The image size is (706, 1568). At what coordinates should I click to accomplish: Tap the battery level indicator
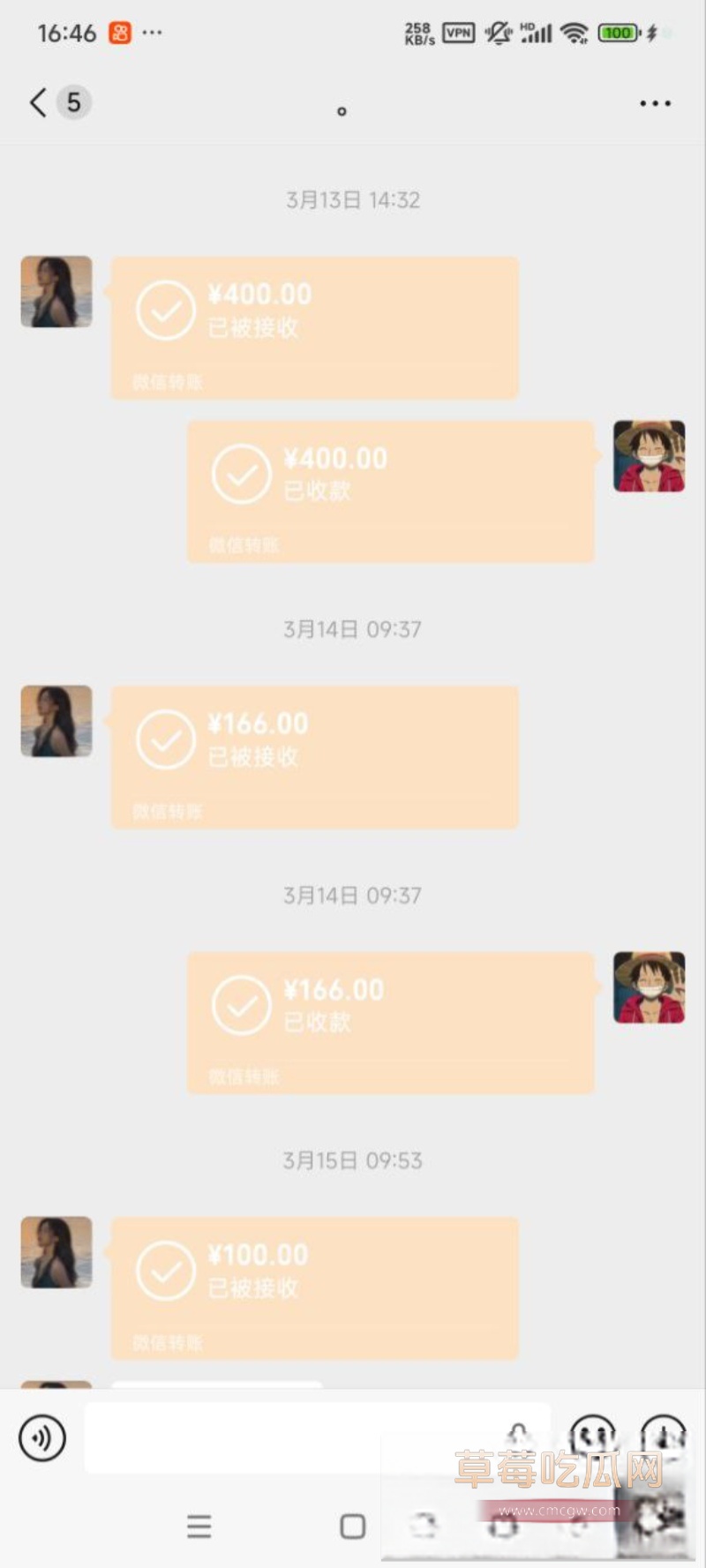point(617,33)
